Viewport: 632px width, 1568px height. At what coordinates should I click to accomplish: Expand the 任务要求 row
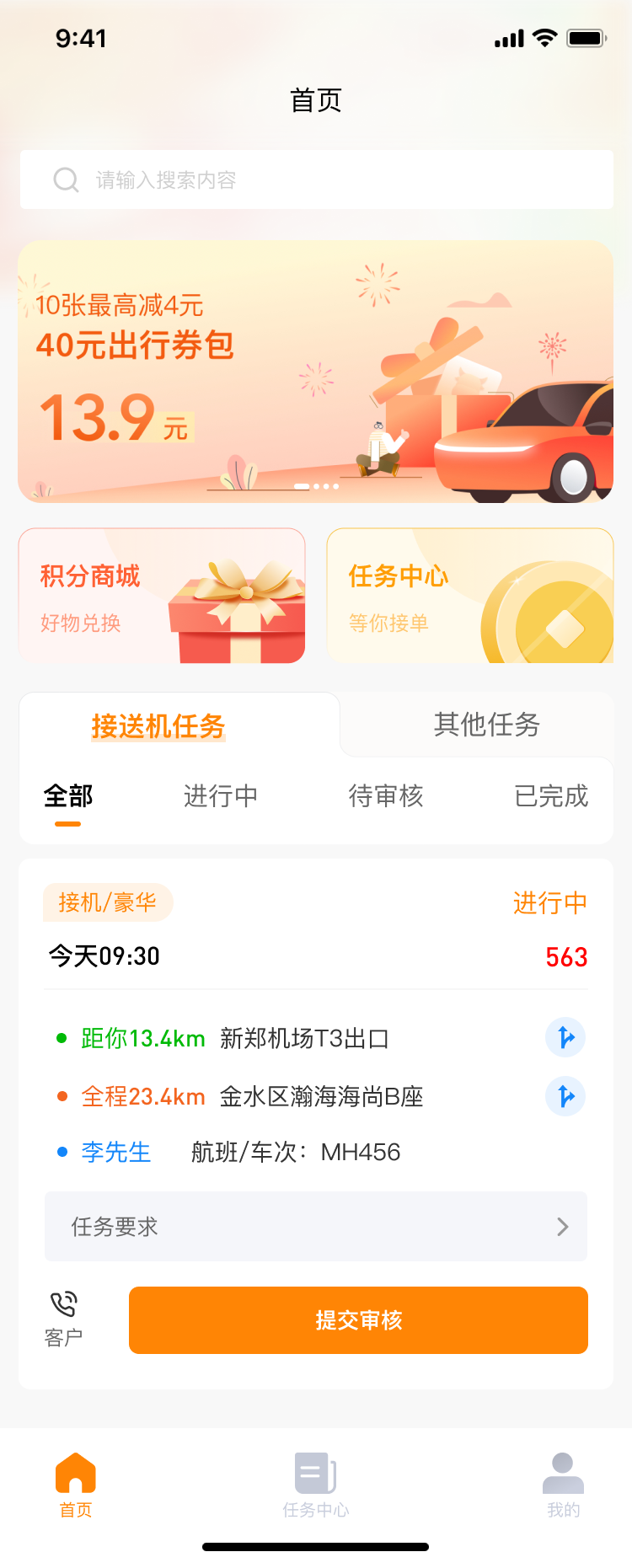pyautogui.click(x=315, y=1227)
